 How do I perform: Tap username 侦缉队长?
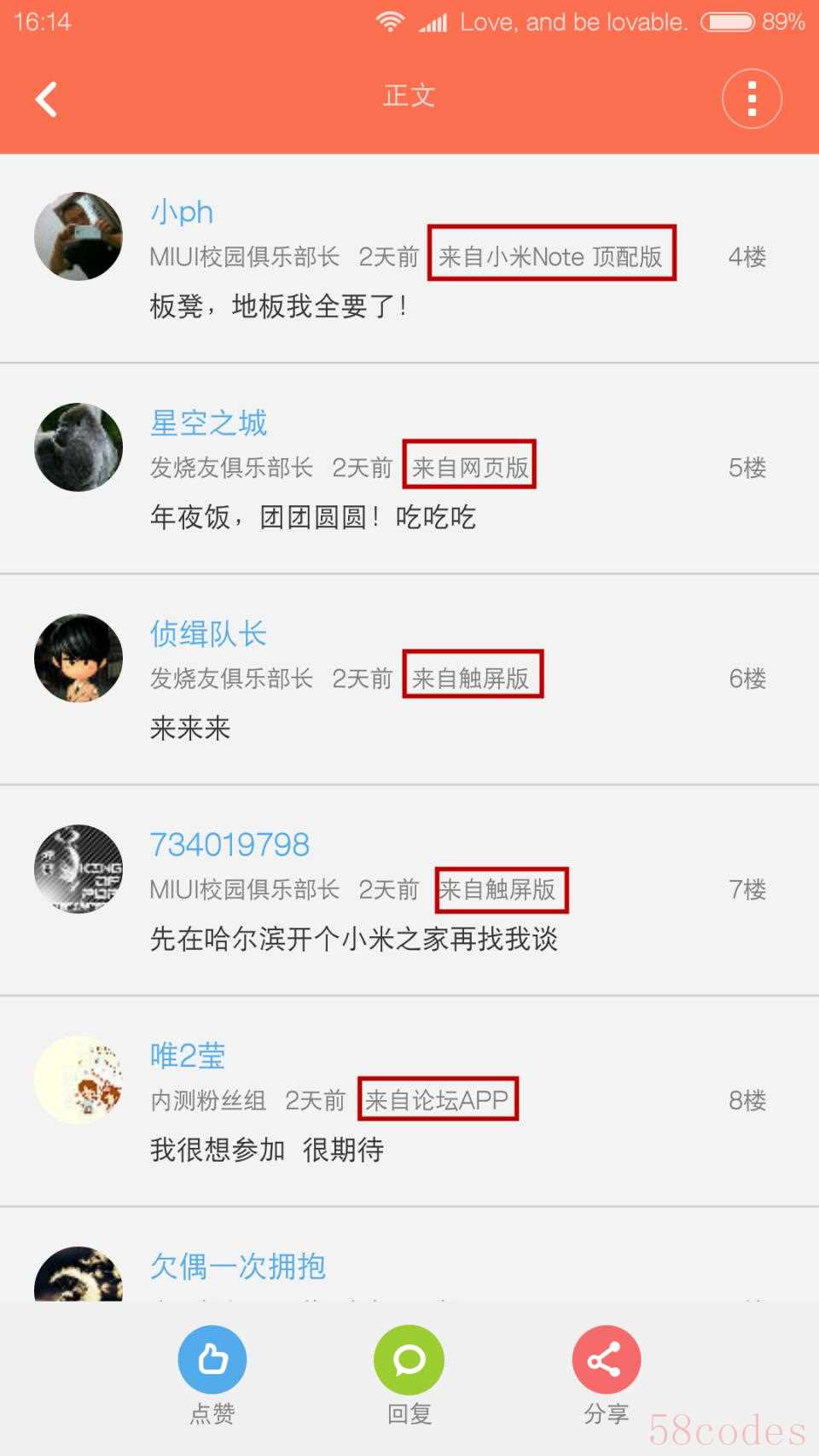(209, 633)
